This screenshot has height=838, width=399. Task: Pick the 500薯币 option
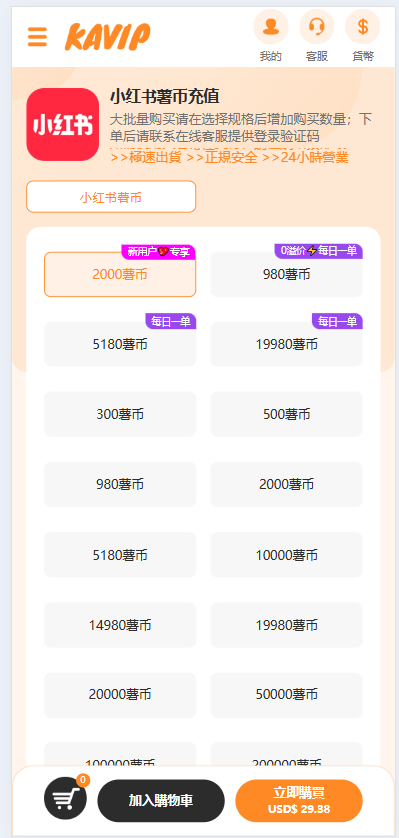[x=286, y=414]
